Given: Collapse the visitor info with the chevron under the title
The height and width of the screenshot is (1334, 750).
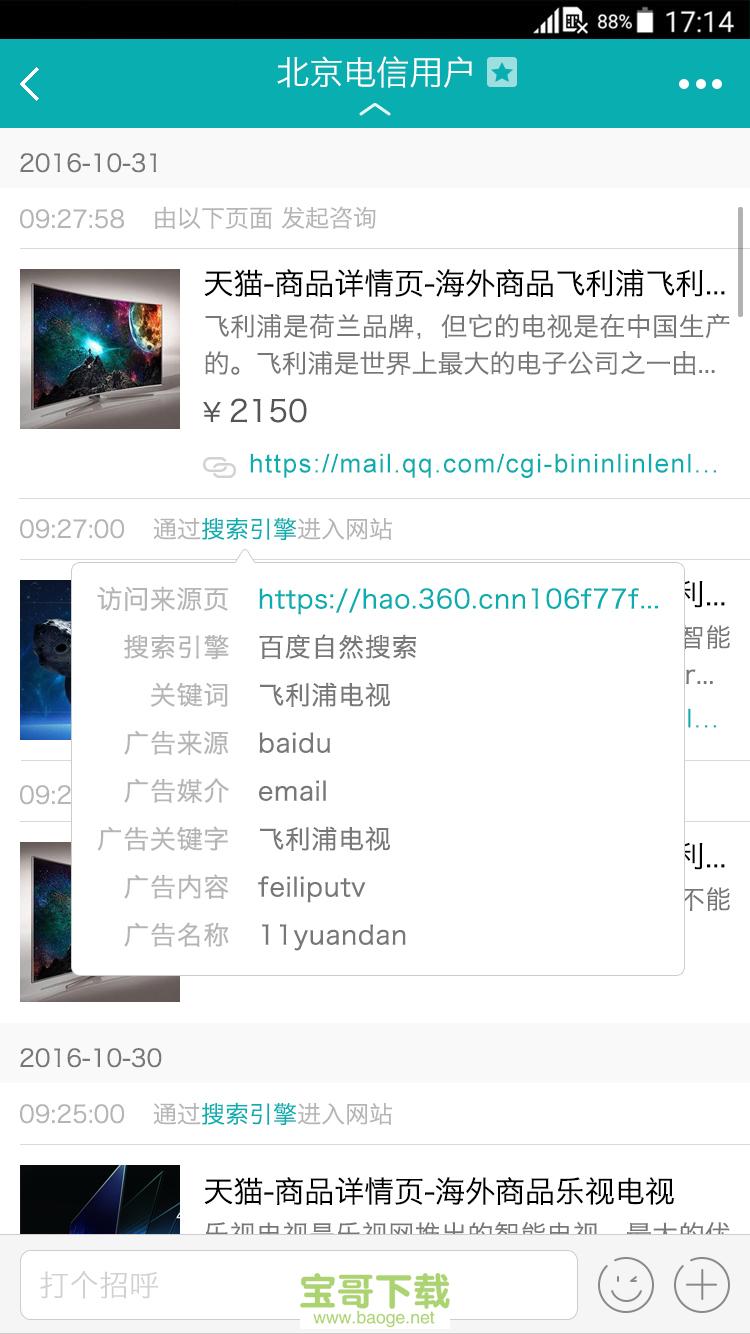Looking at the screenshot, I should pyautogui.click(x=376, y=107).
